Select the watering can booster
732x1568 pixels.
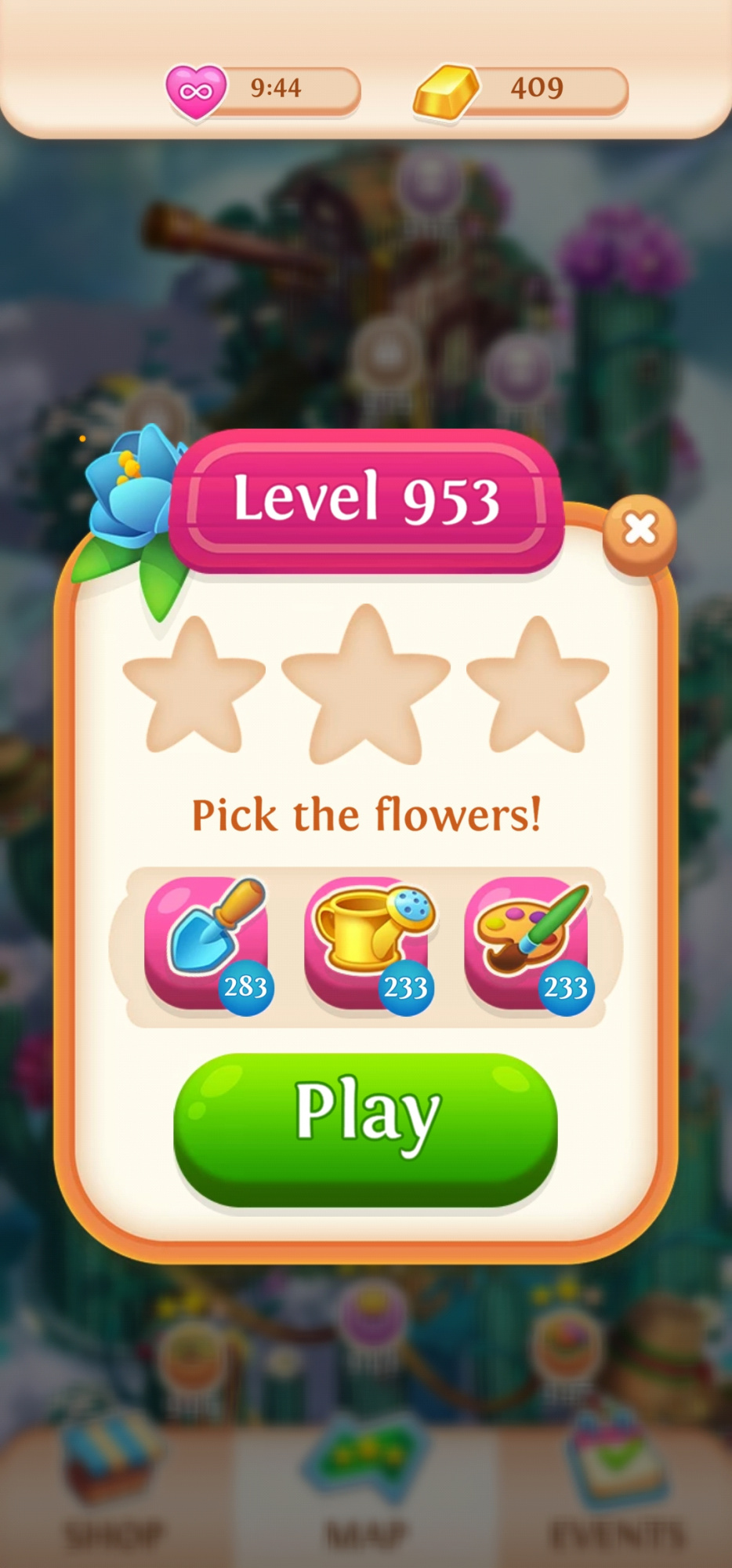click(x=367, y=942)
